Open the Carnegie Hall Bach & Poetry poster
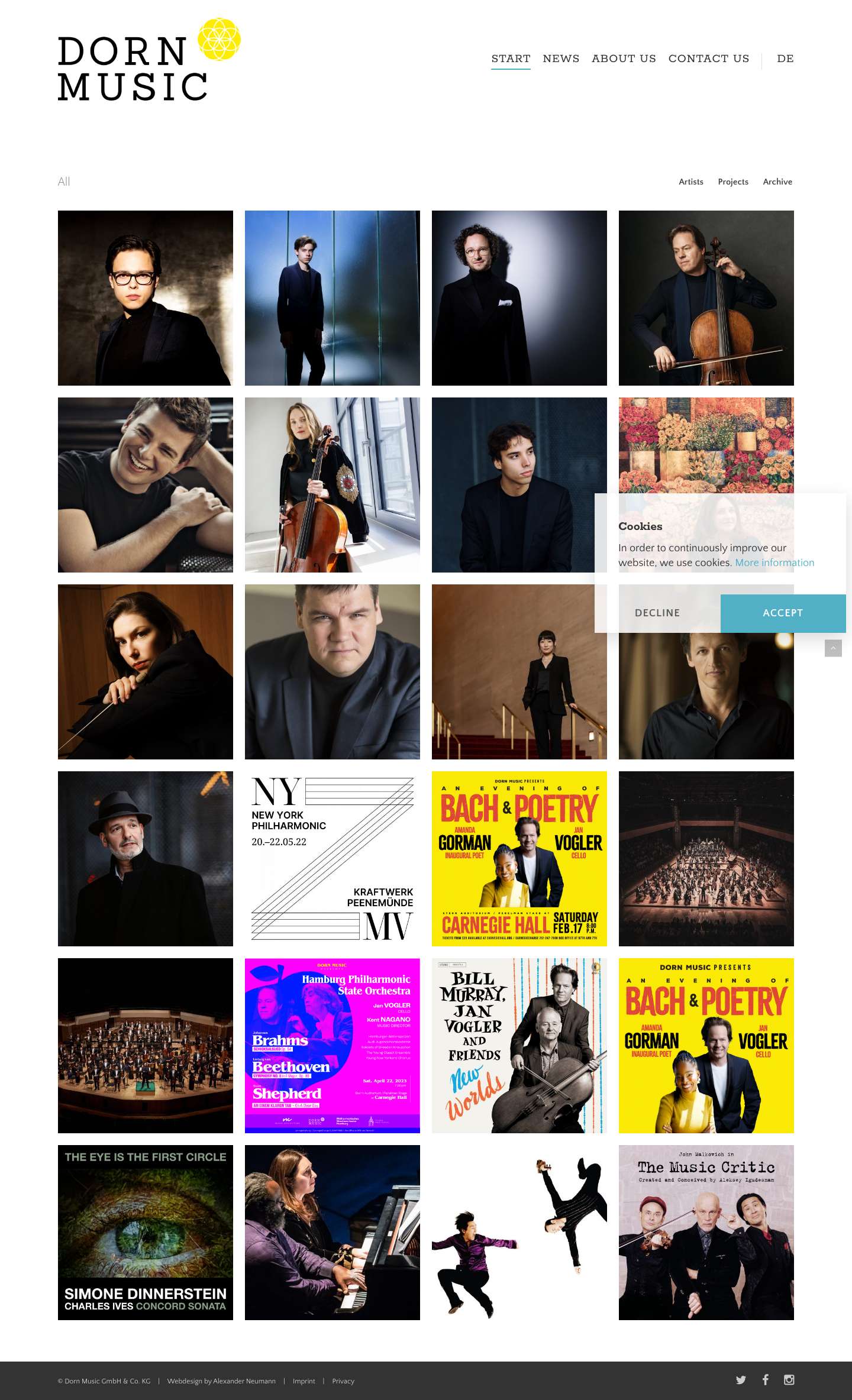 (519, 859)
